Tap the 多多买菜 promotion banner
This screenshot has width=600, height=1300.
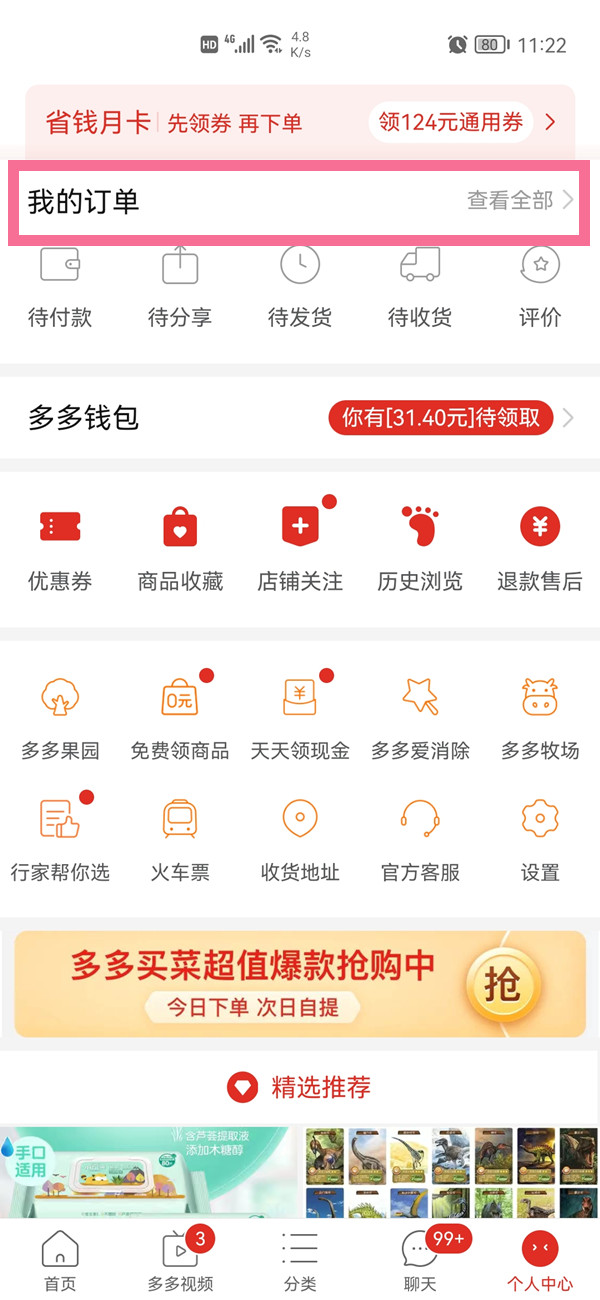(300, 983)
